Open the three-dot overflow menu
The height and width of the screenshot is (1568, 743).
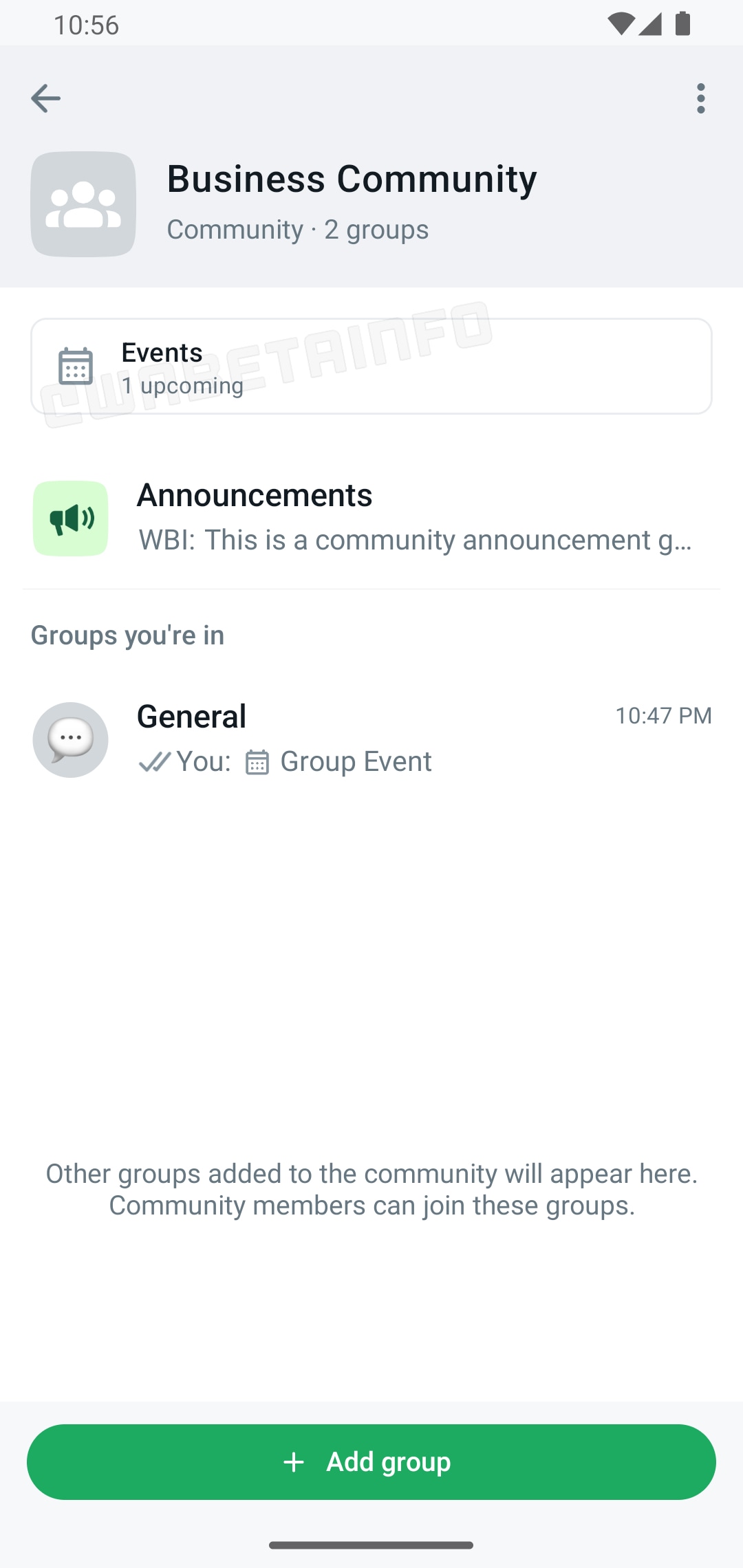coord(700,98)
